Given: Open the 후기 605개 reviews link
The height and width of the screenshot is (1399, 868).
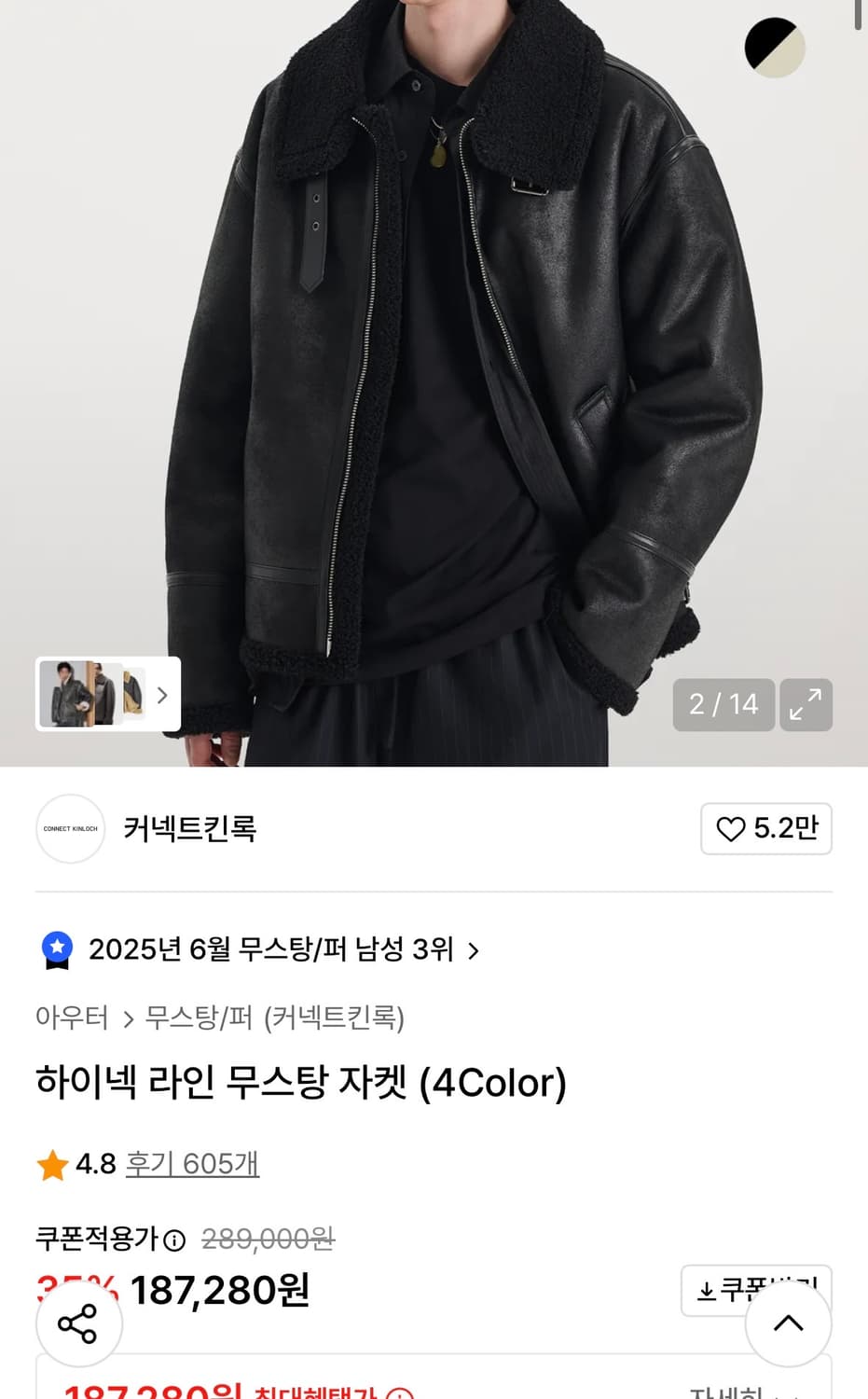Looking at the screenshot, I should pyautogui.click(x=191, y=1164).
